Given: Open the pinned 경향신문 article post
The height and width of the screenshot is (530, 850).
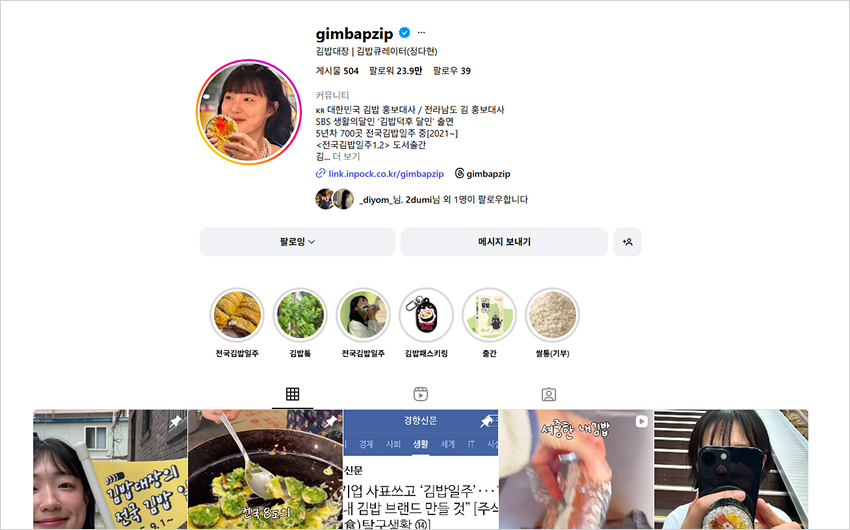Looking at the screenshot, I should (420, 470).
